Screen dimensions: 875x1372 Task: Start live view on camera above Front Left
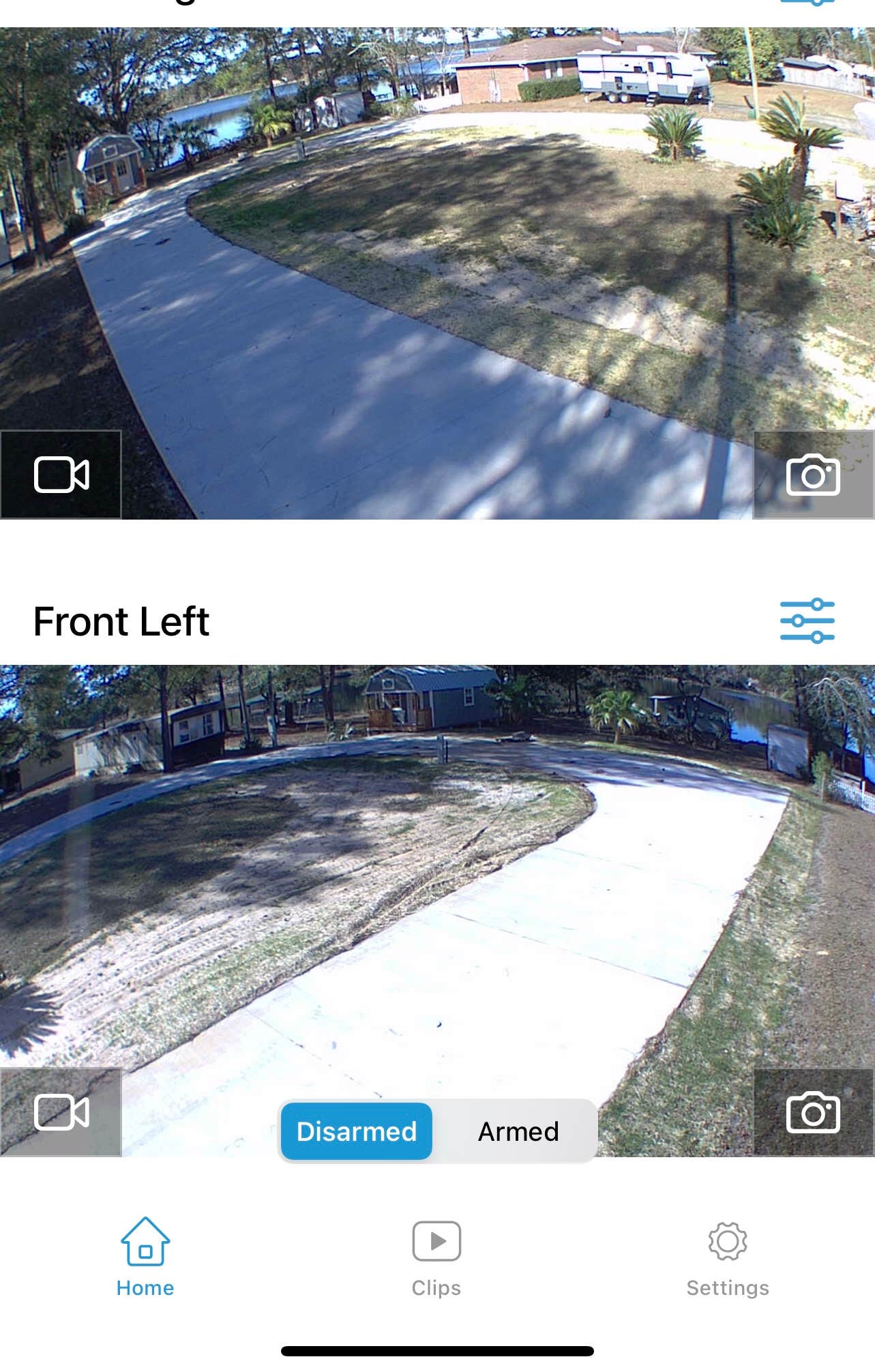(61, 475)
